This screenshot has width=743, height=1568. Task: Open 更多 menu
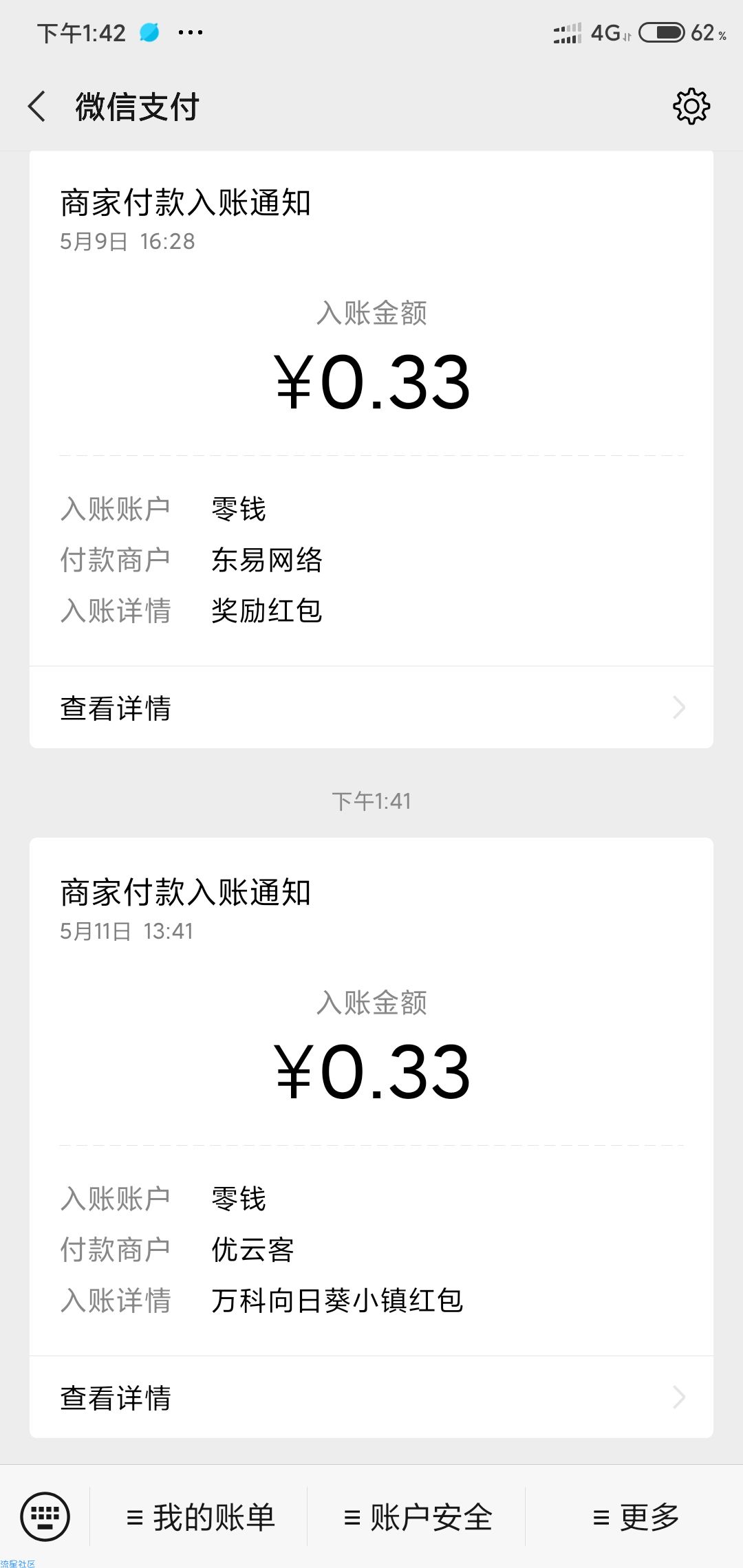click(x=636, y=1516)
